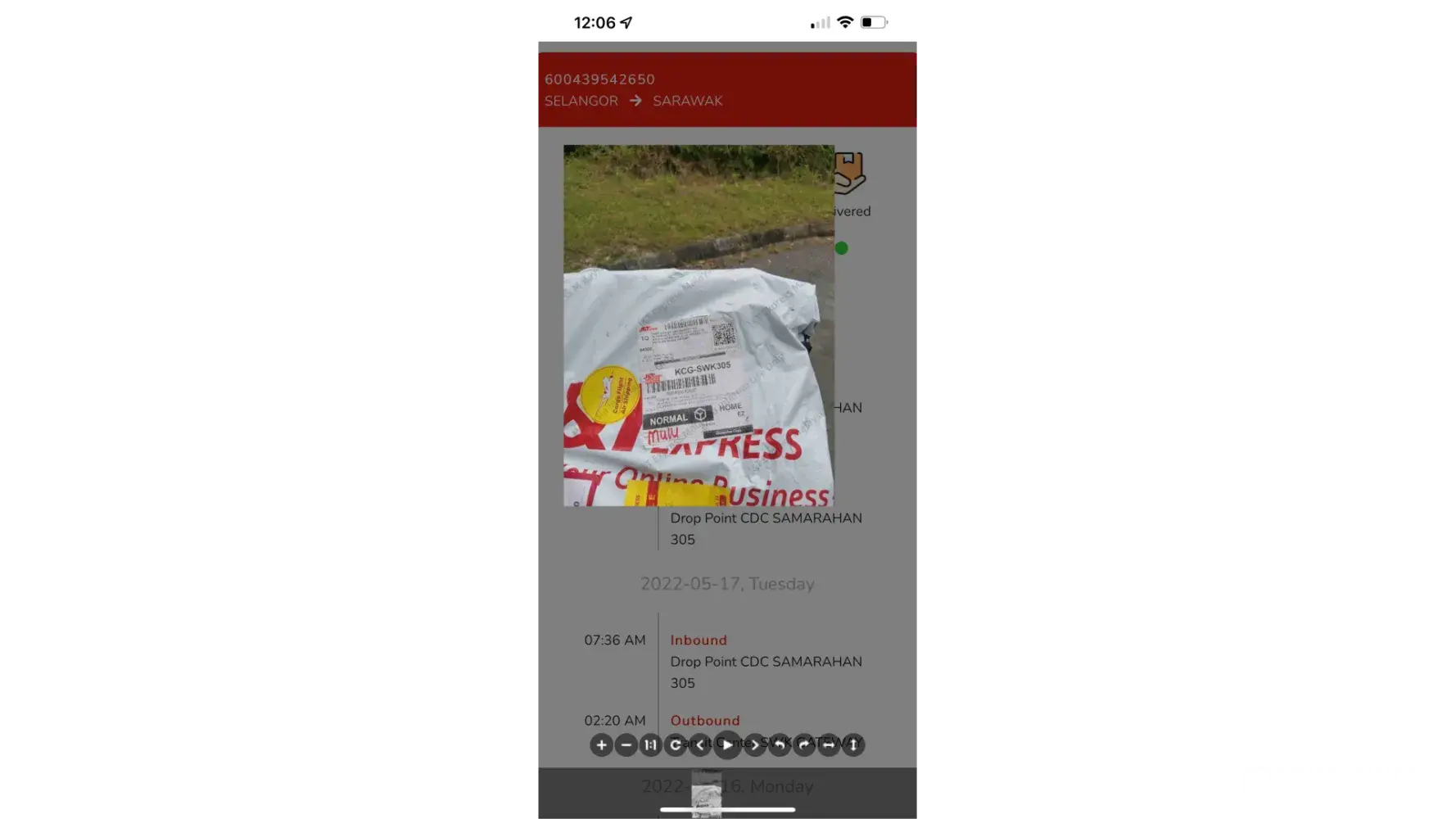Flip the photo vertically
This screenshot has width=1456, height=819.
tap(853, 745)
